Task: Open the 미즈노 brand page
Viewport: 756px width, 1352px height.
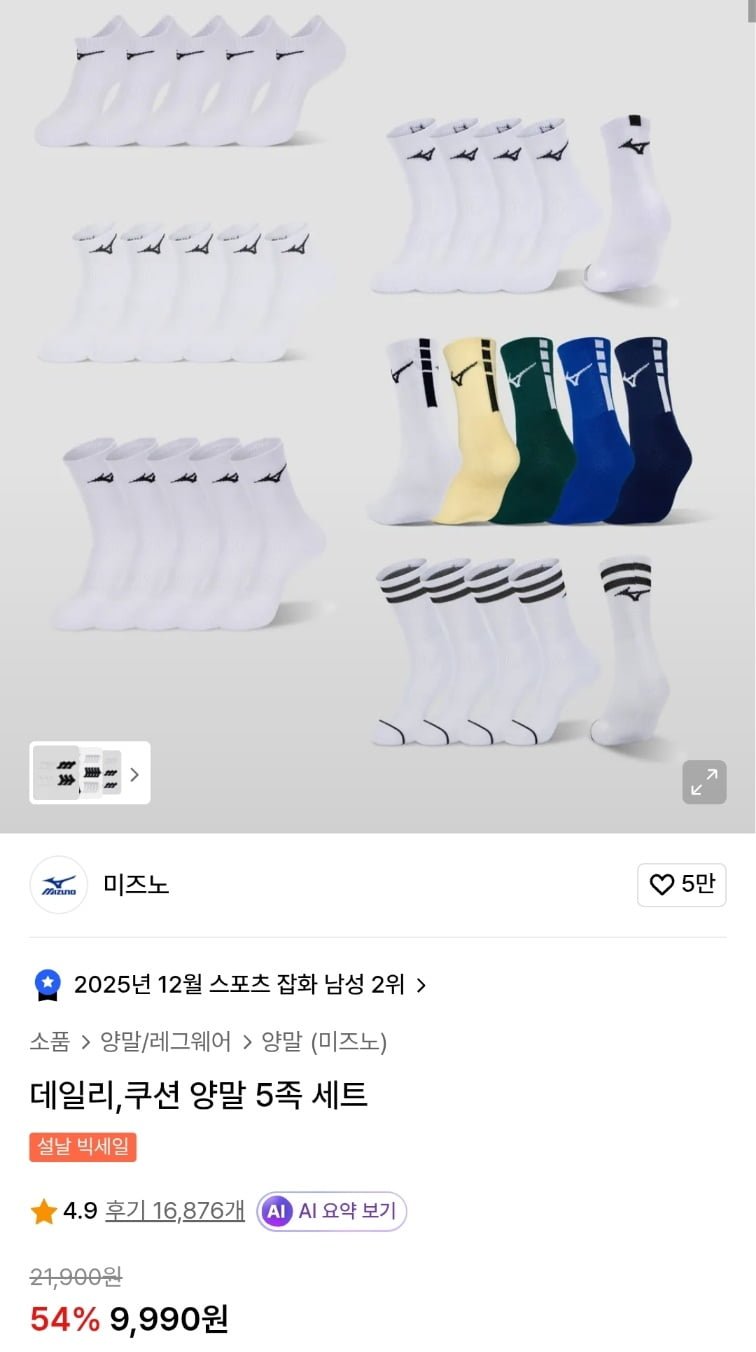Action: tap(136, 885)
